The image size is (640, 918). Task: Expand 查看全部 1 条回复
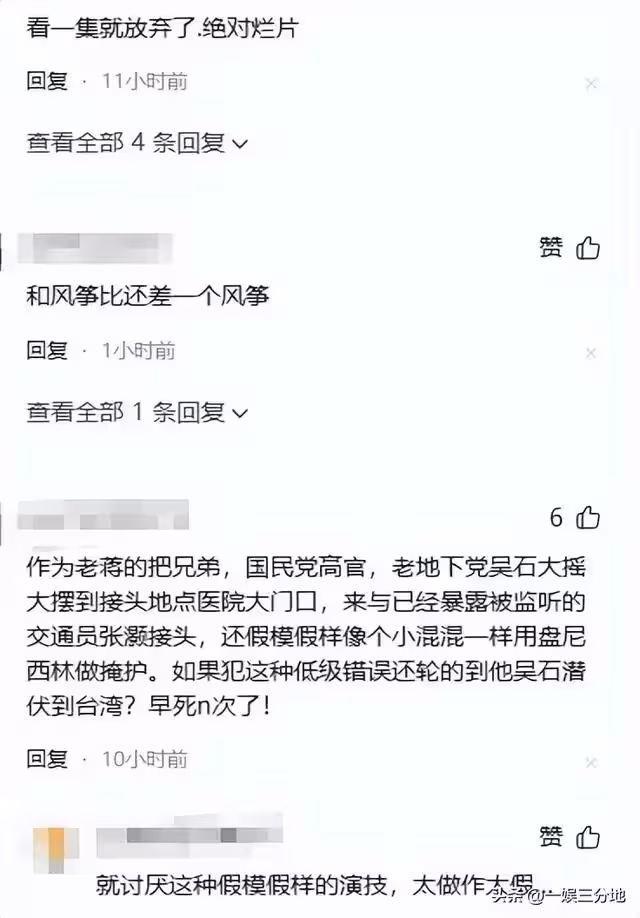tap(137, 412)
